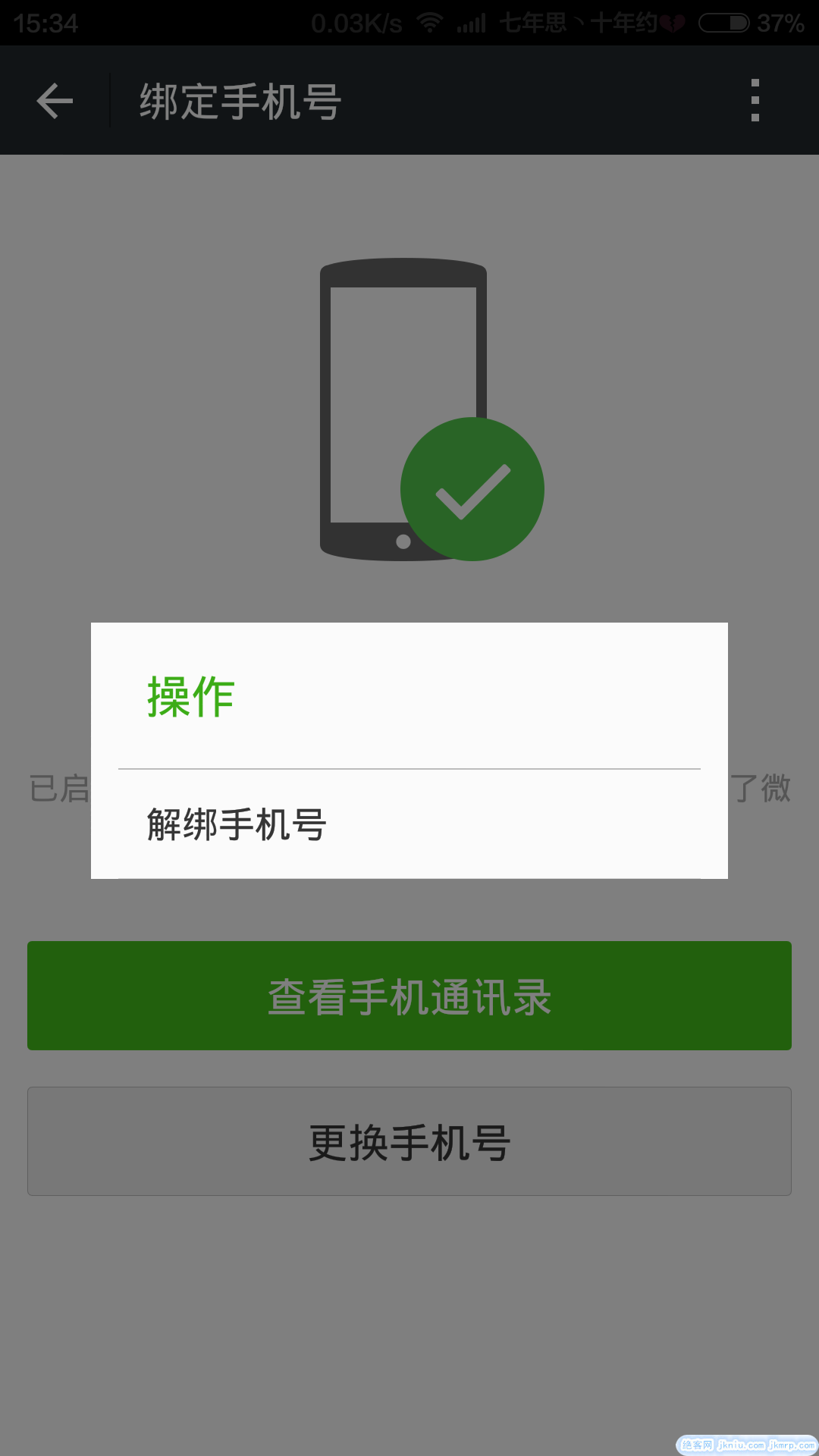Tap the 更换手机号 button
The width and height of the screenshot is (819, 1456).
pos(409,1141)
